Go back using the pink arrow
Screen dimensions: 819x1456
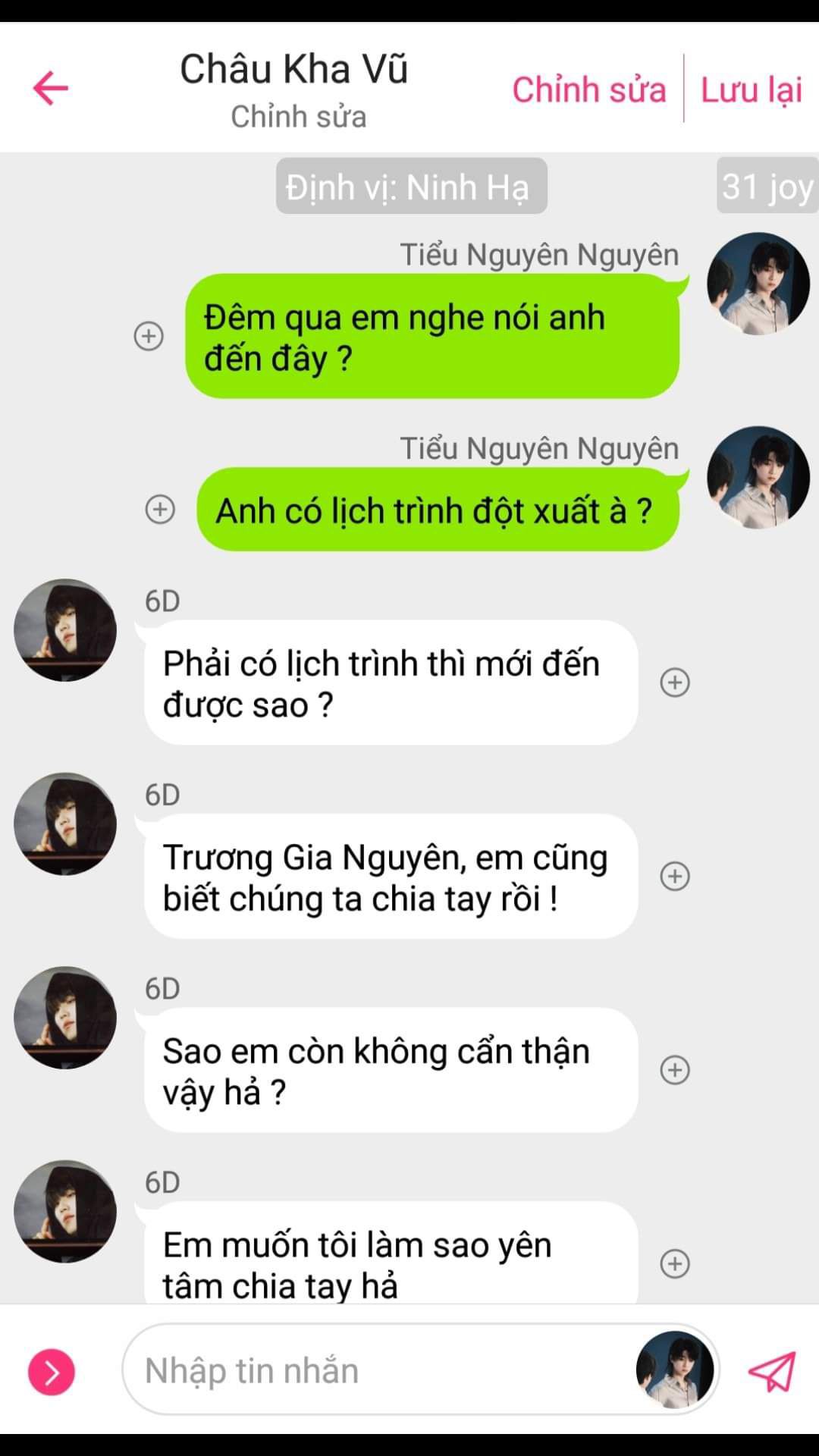51,88
